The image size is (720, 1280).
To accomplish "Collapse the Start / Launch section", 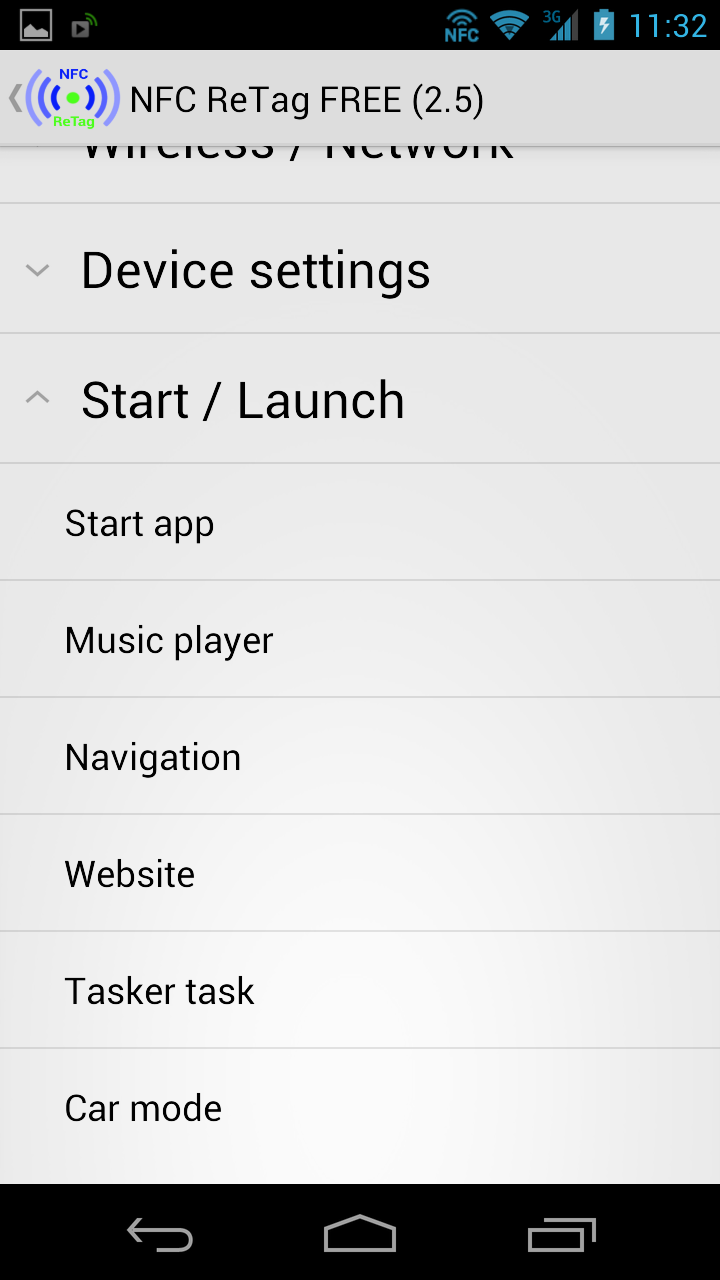I will point(242,400).
